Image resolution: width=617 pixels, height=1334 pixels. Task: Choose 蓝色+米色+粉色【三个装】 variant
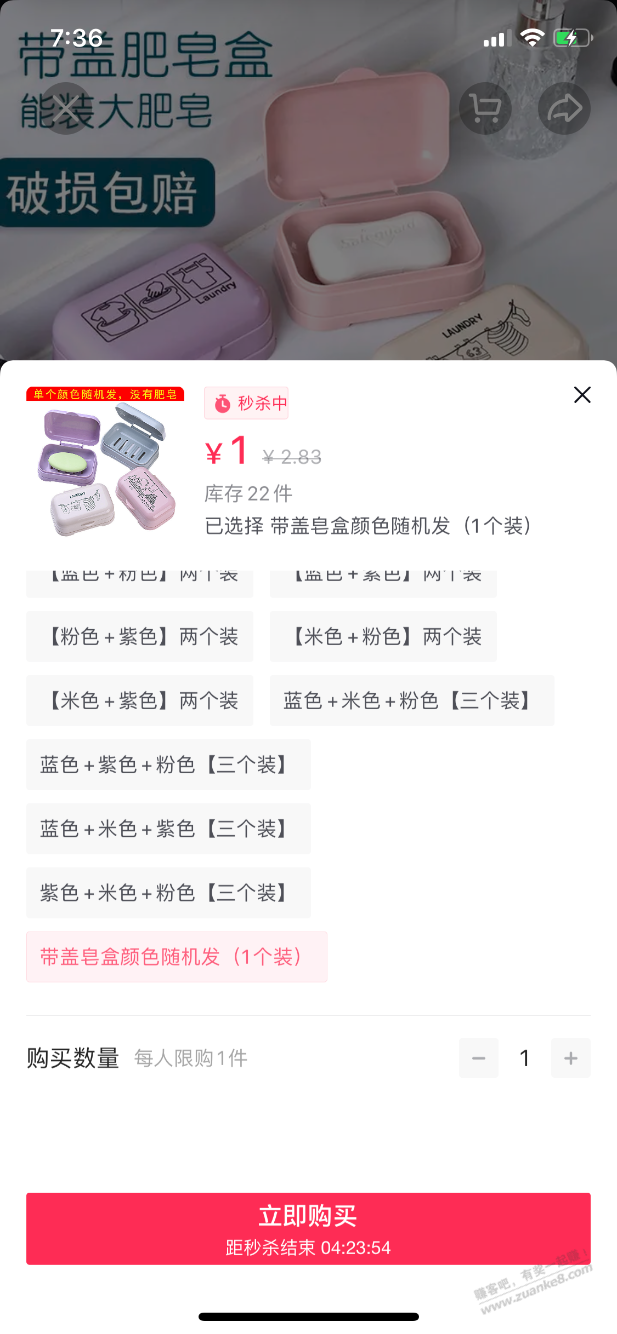click(x=411, y=701)
